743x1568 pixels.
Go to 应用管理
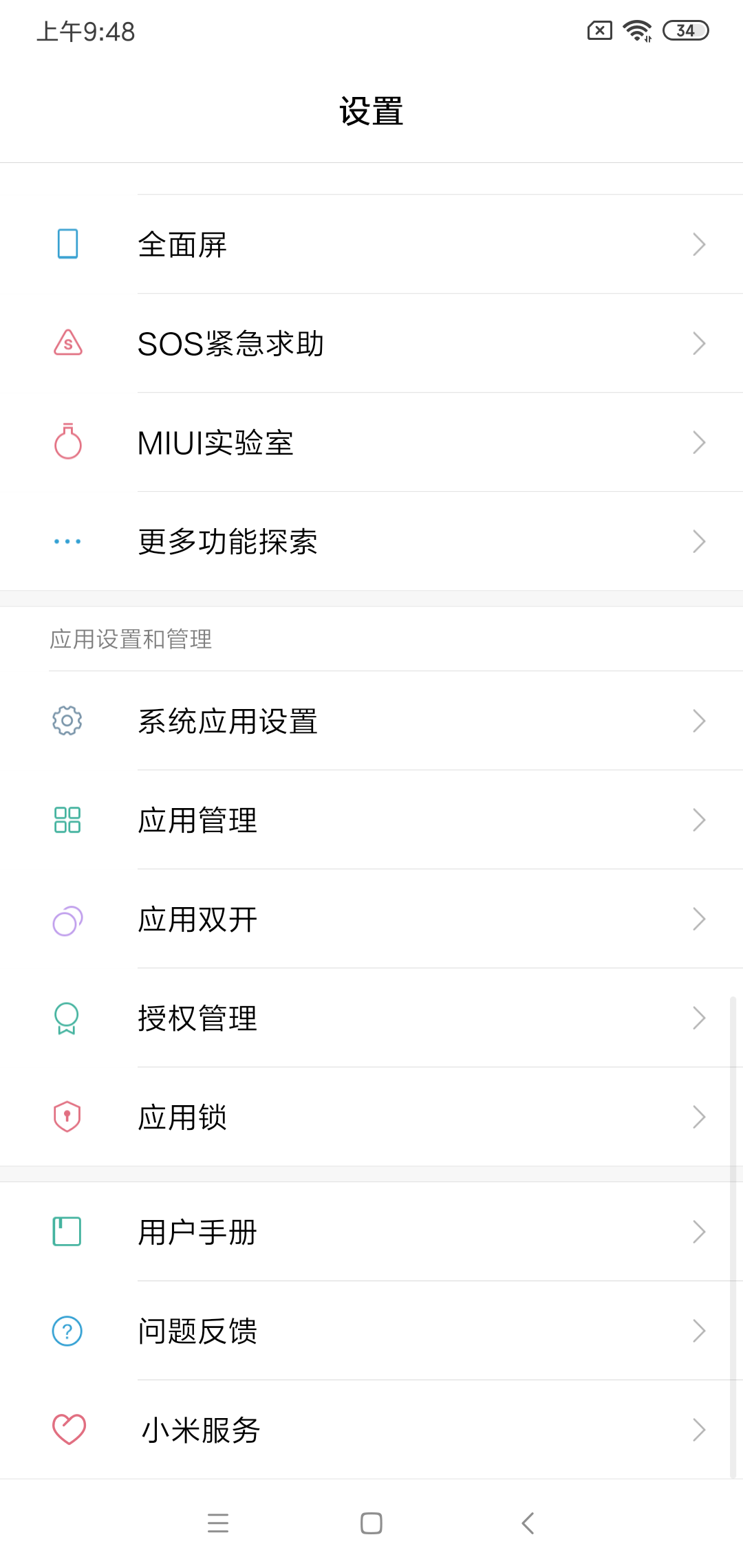click(371, 820)
